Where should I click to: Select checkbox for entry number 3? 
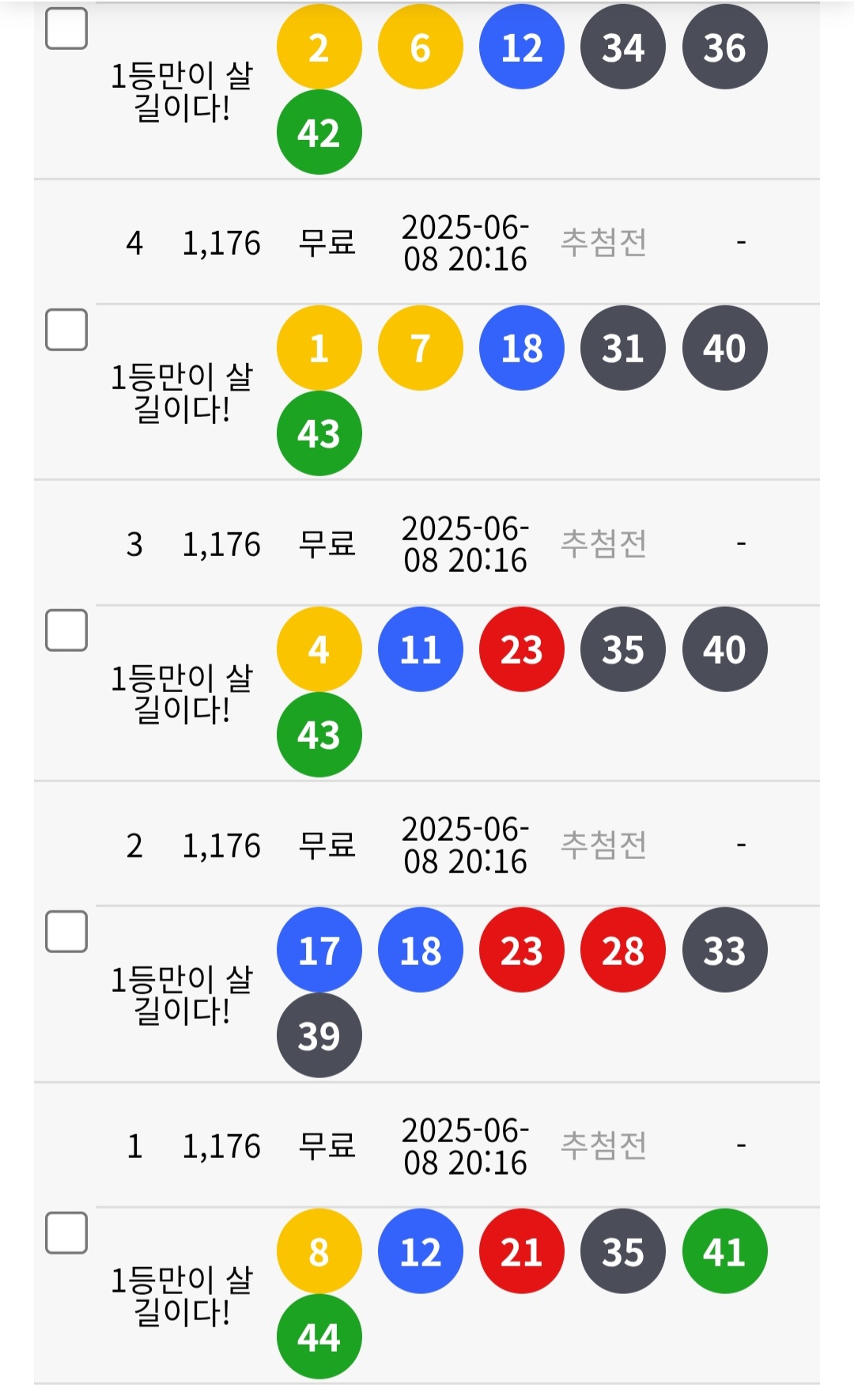click(x=66, y=630)
